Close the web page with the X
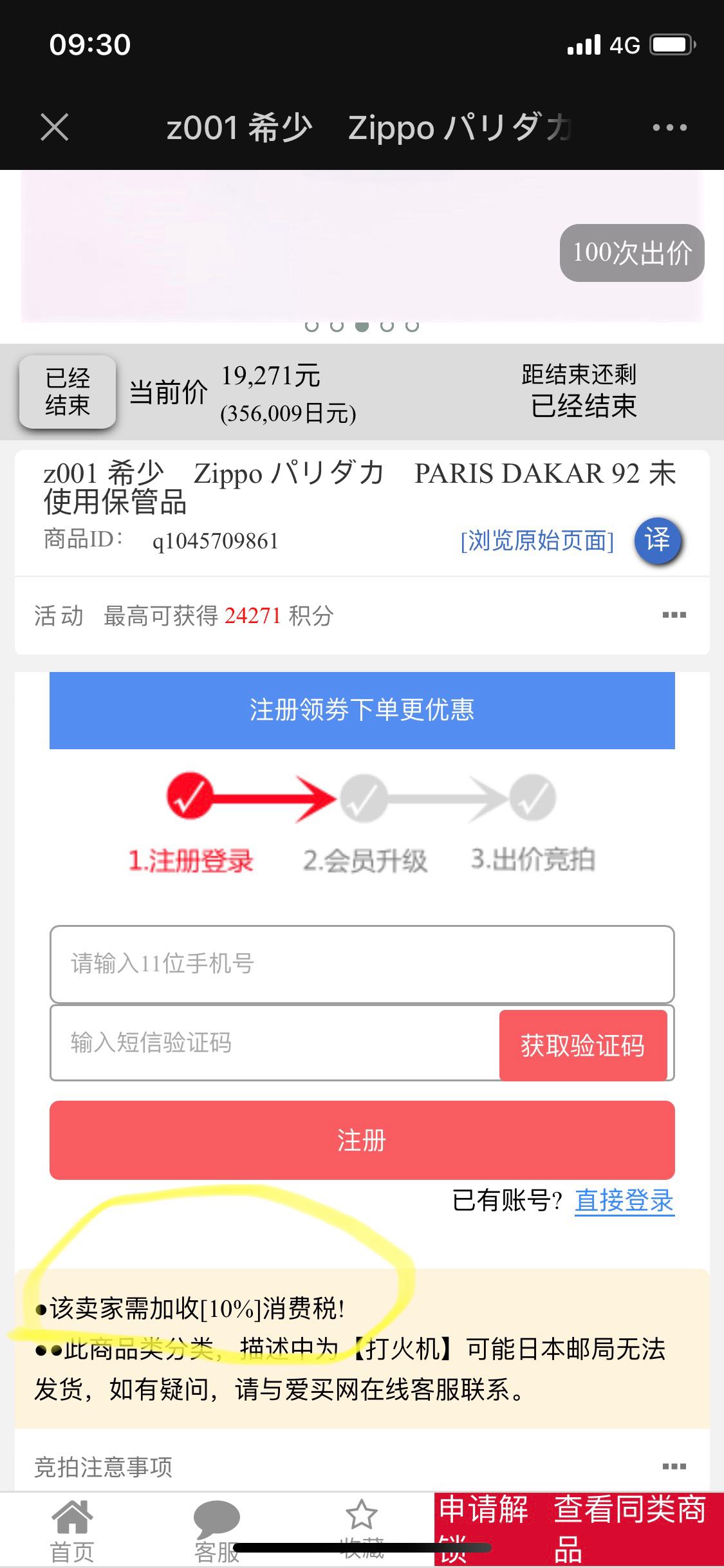The image size is (724, 1568). pyautogui.click(x=55, y=127)
